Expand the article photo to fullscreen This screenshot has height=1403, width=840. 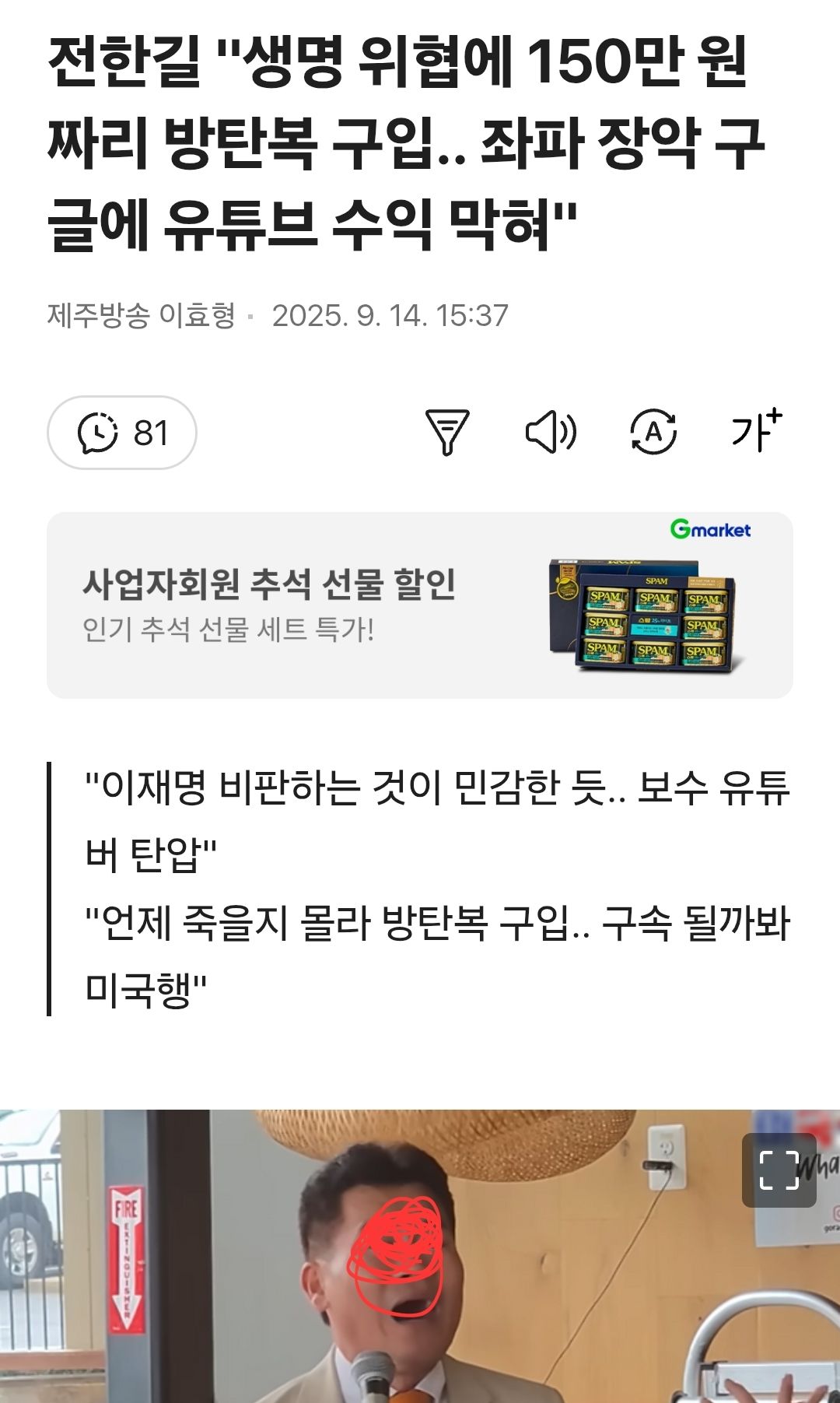click(779, 1170)
